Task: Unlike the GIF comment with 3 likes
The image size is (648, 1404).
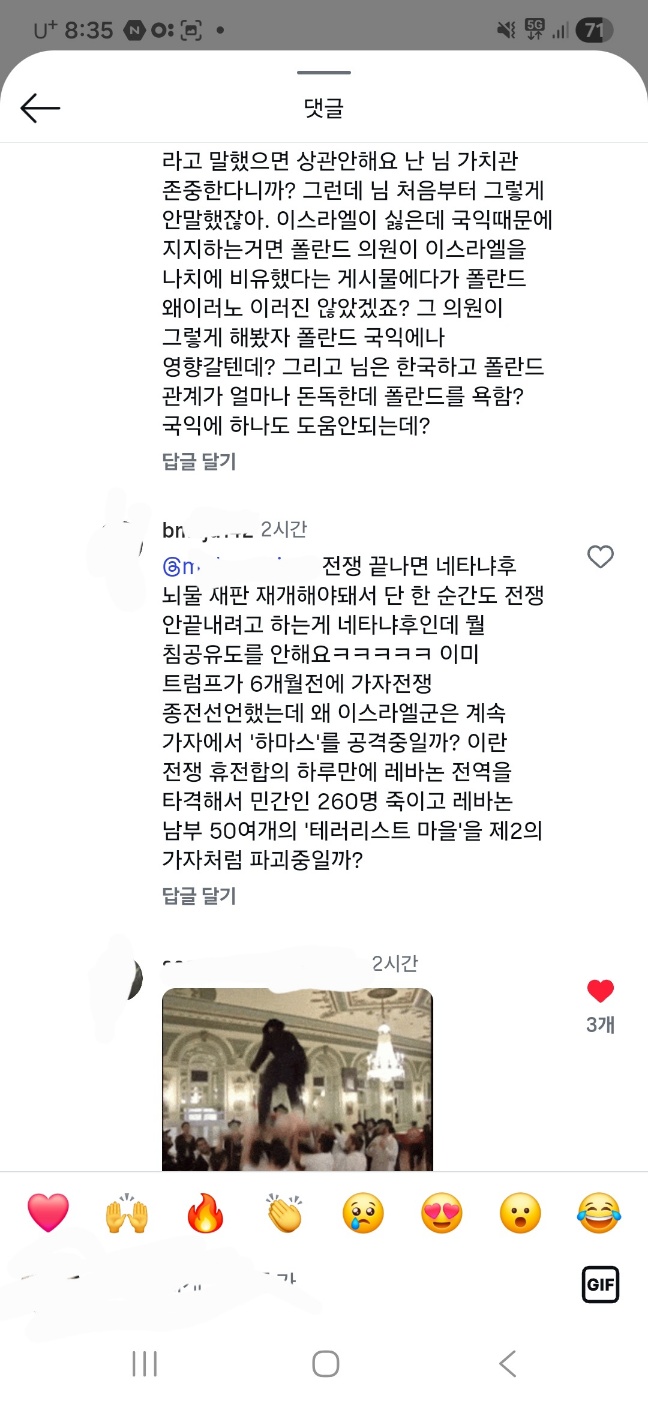Action: click(x=600, y=991)
